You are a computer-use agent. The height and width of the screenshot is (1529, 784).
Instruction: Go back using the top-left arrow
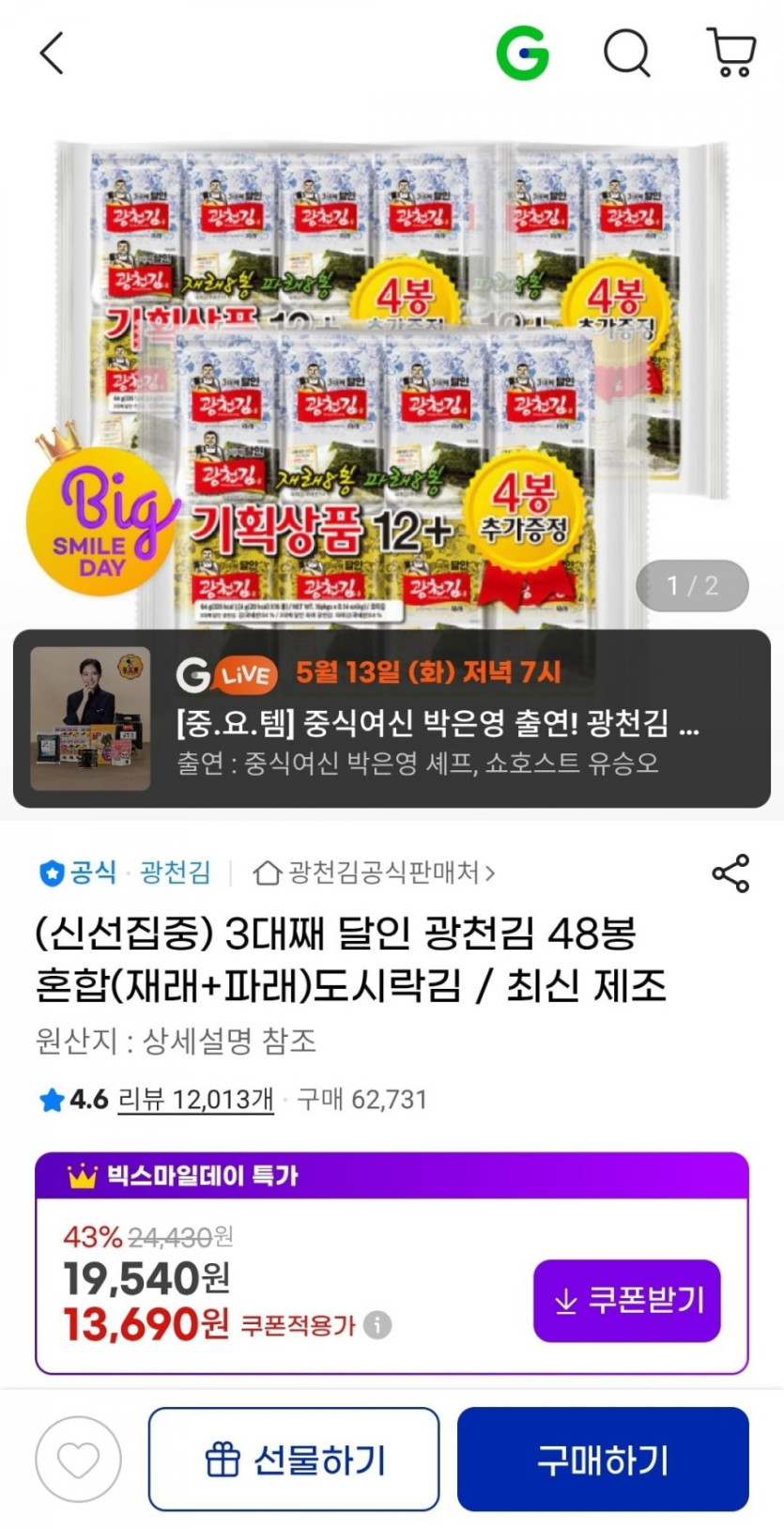pos(53,53)
